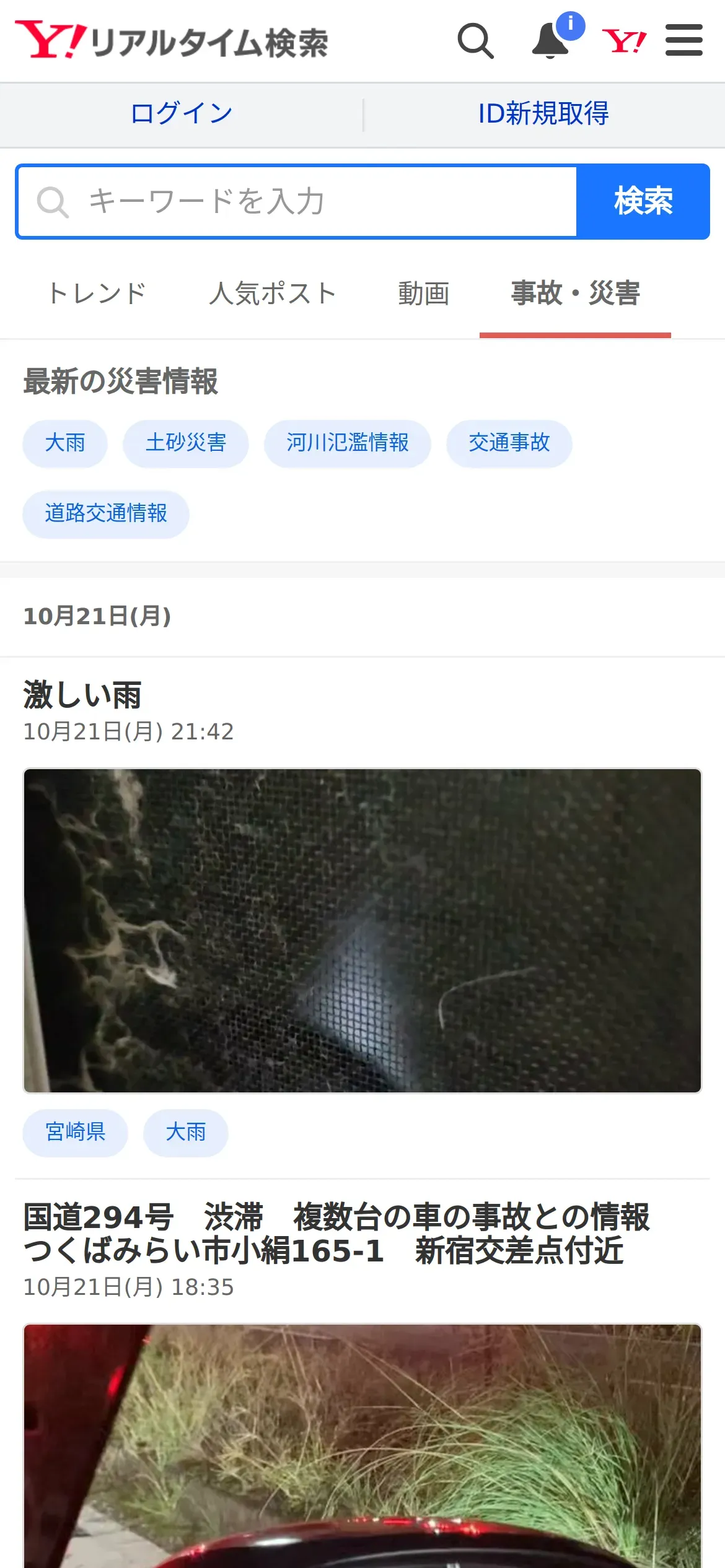
Task: Tap the search magnifier icon in header
Action: 475,41
